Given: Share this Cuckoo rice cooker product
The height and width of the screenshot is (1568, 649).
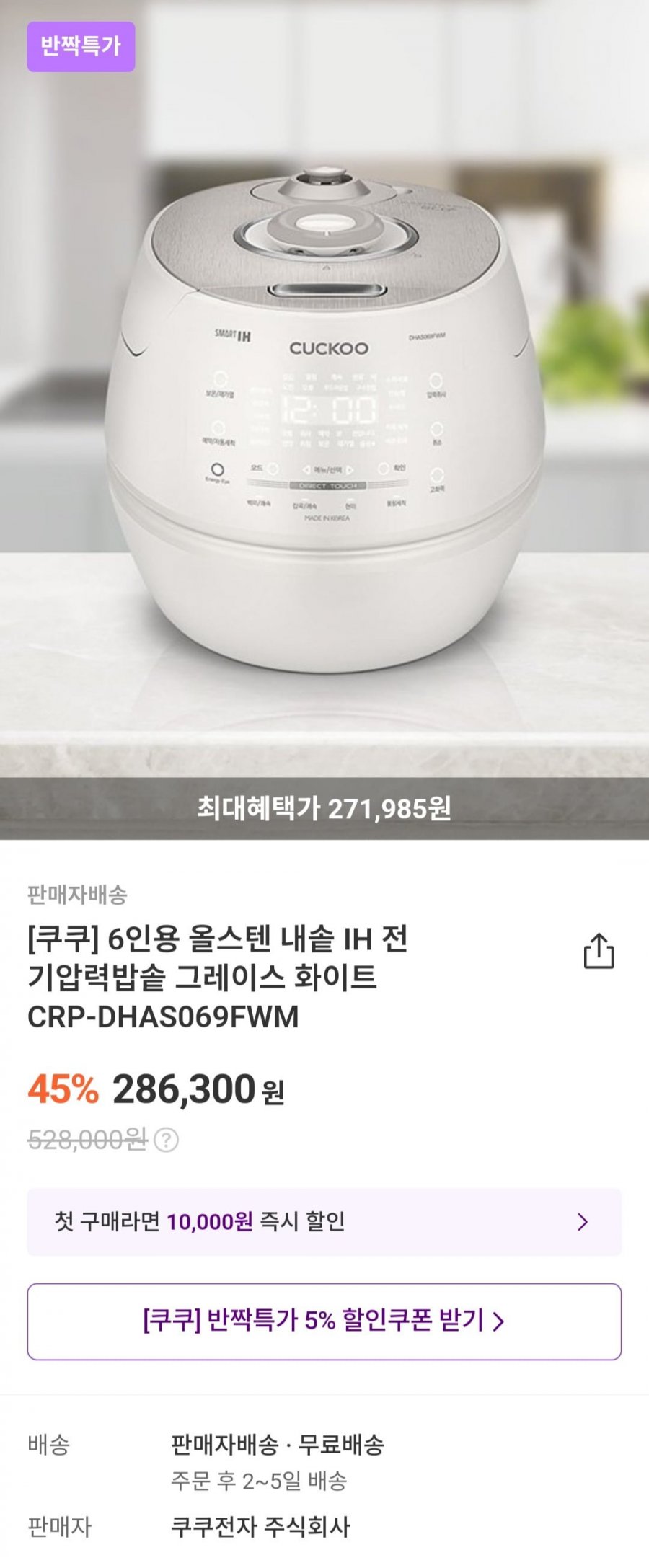Looking at the screenshot, I should coord(599,951).
